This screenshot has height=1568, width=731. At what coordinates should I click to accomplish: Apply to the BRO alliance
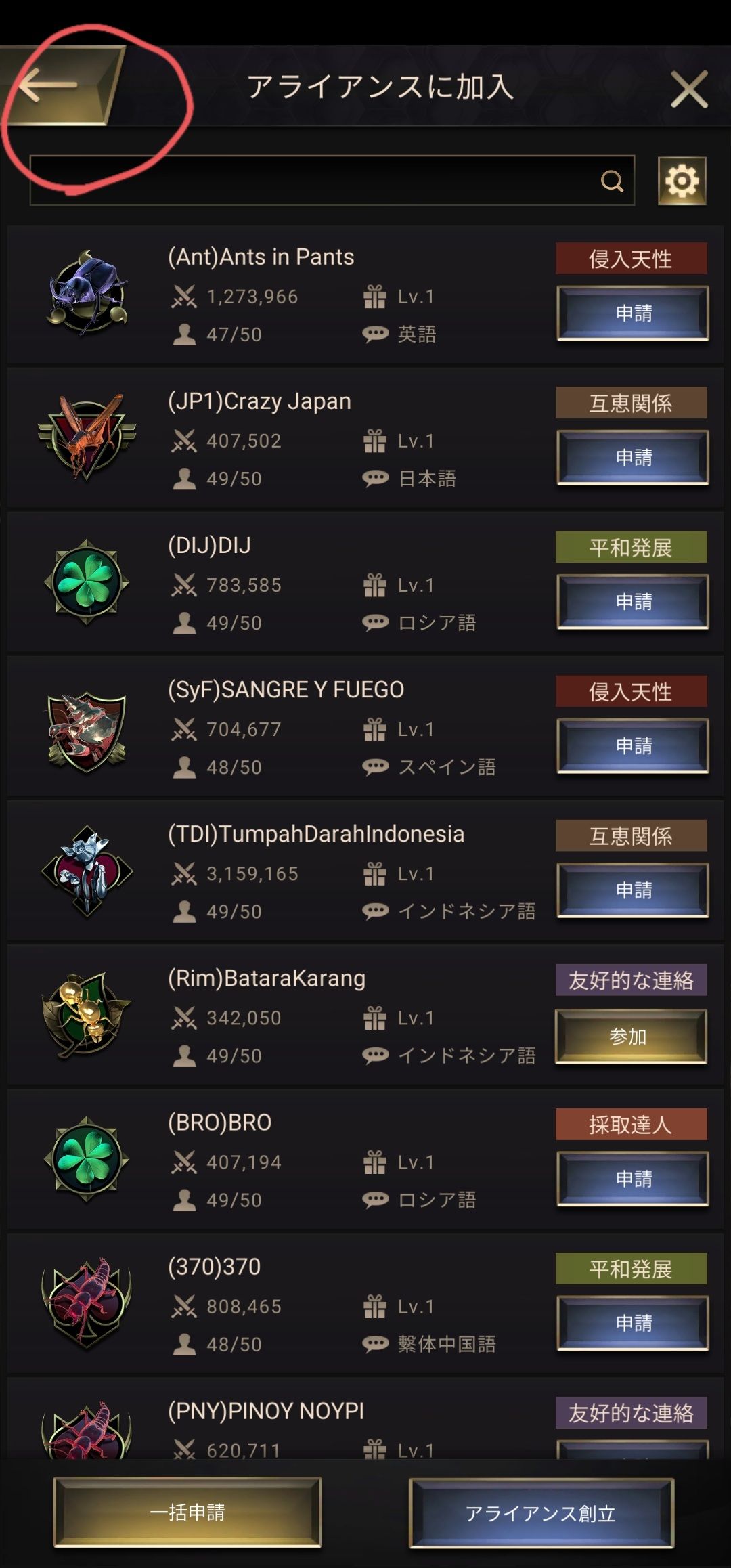point(632,1178)
